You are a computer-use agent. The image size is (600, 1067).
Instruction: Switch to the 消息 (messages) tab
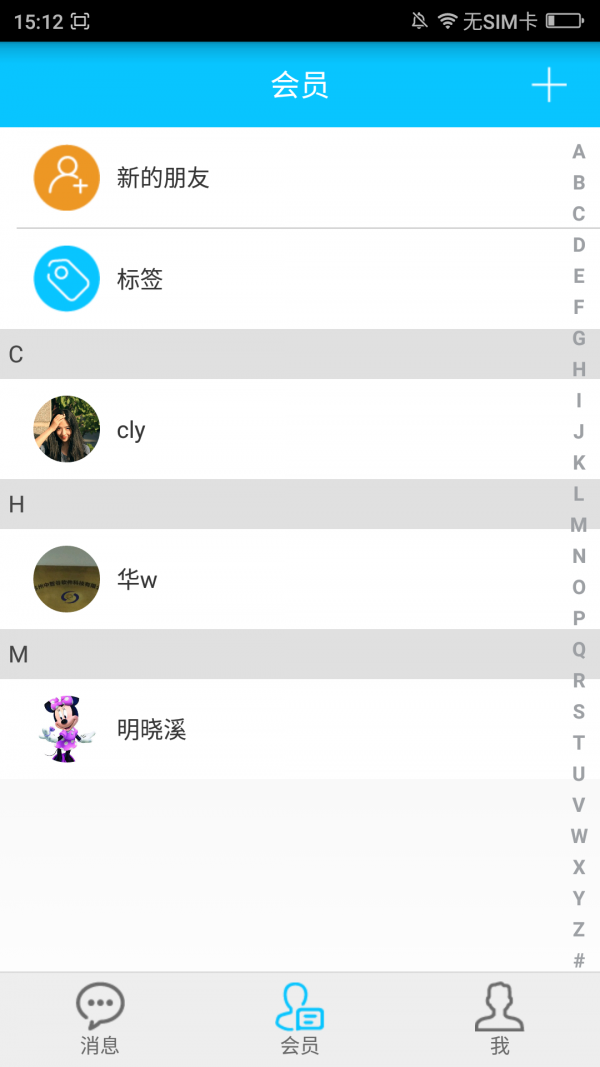pyautogui.click(x=100, y=1019)
